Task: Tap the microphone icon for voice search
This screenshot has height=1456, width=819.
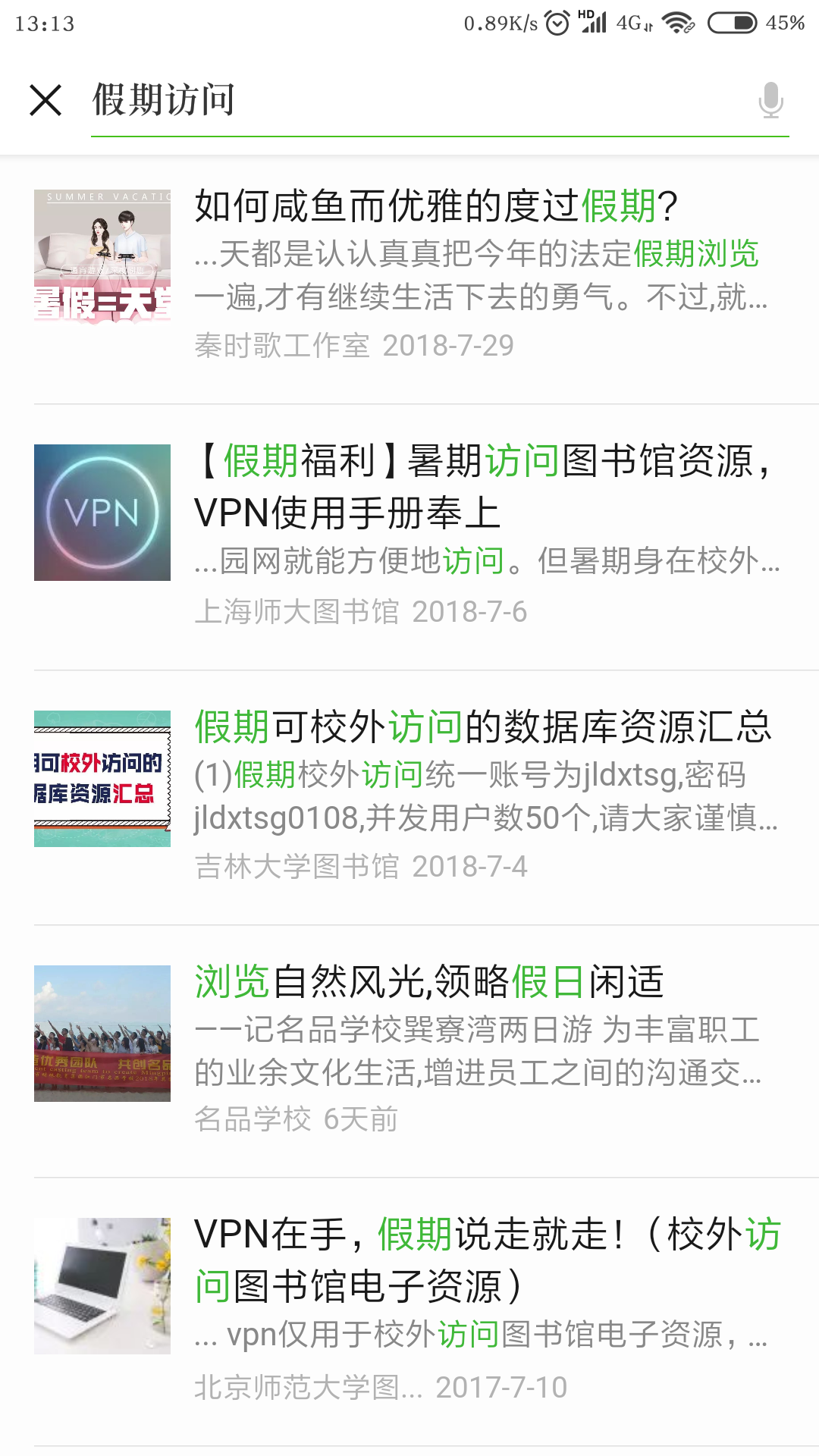Action: (x=771, y=101)
